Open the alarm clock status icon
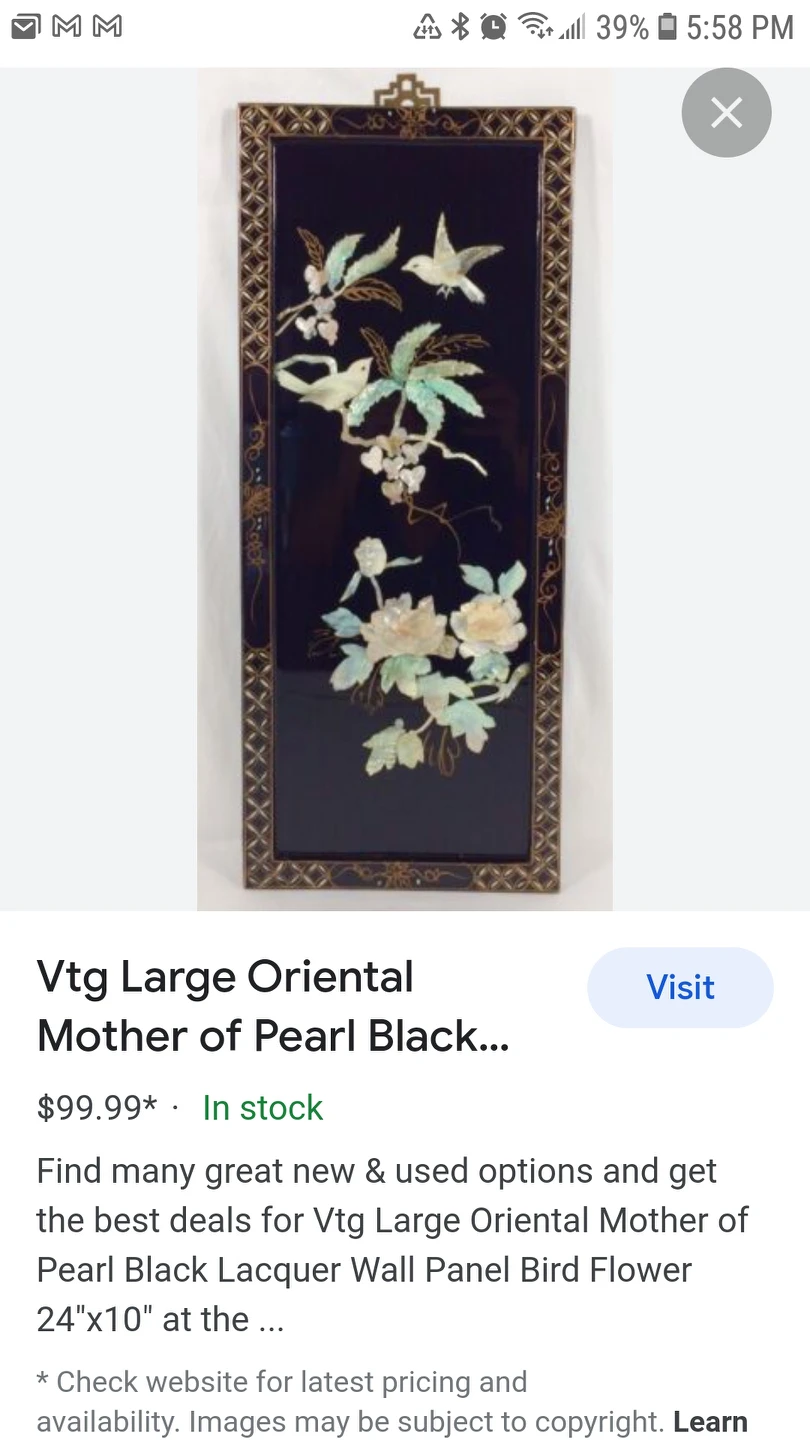810x1440 pixels. [x=489, y=27]
